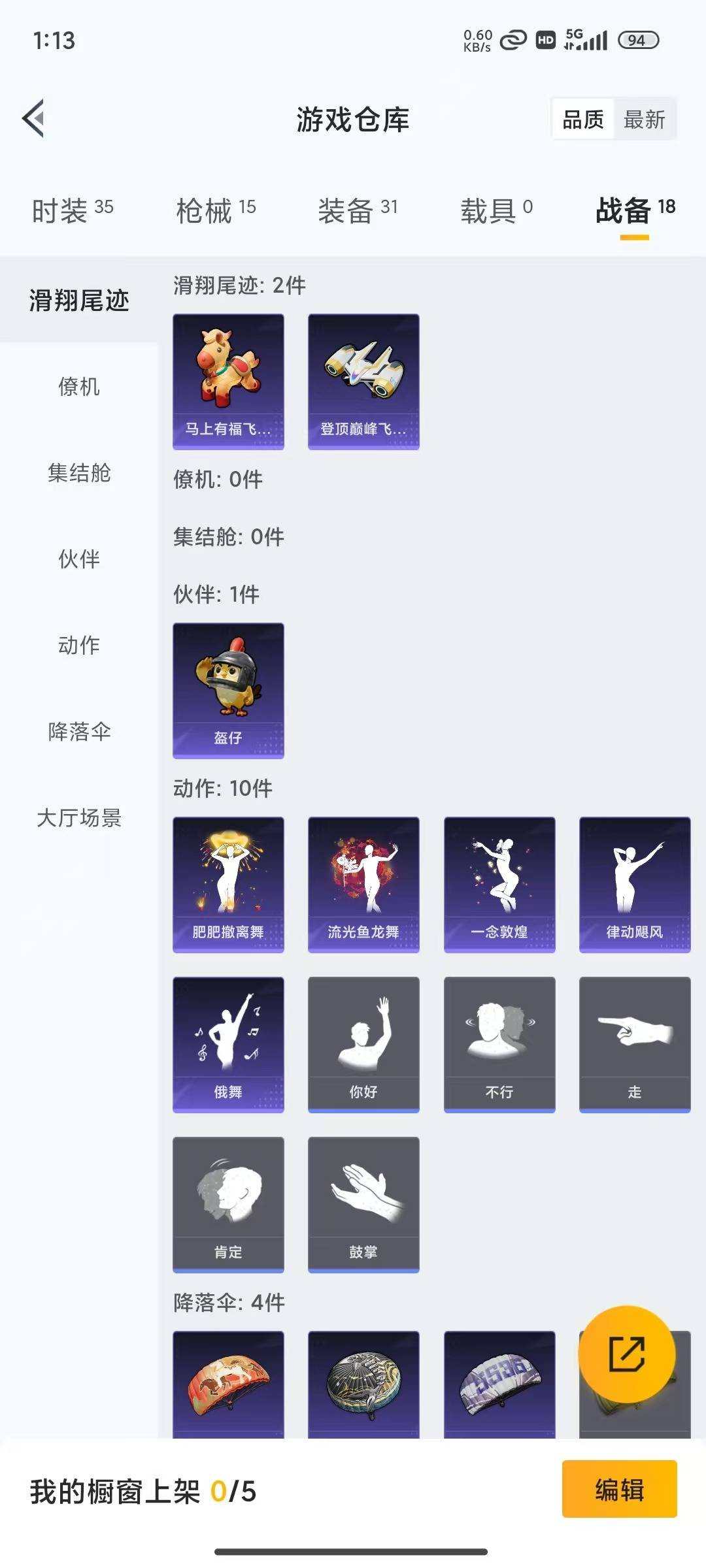Select the 俄舞 dance emote card
The width and height of the screenshot is (706, 1568).
(x=228, y=1043)
